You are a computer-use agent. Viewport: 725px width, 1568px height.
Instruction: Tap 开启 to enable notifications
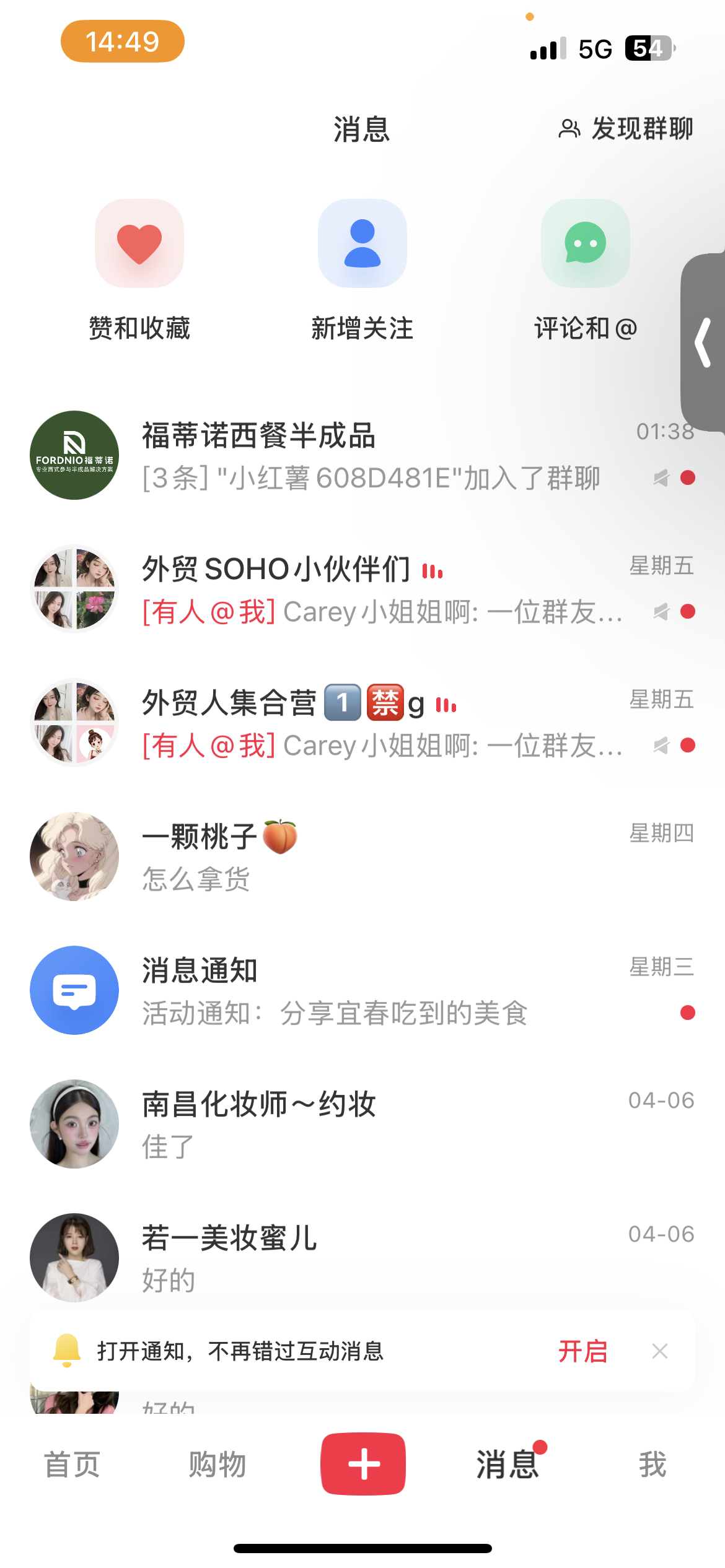pyautogui.click(x=583, y=1351)
